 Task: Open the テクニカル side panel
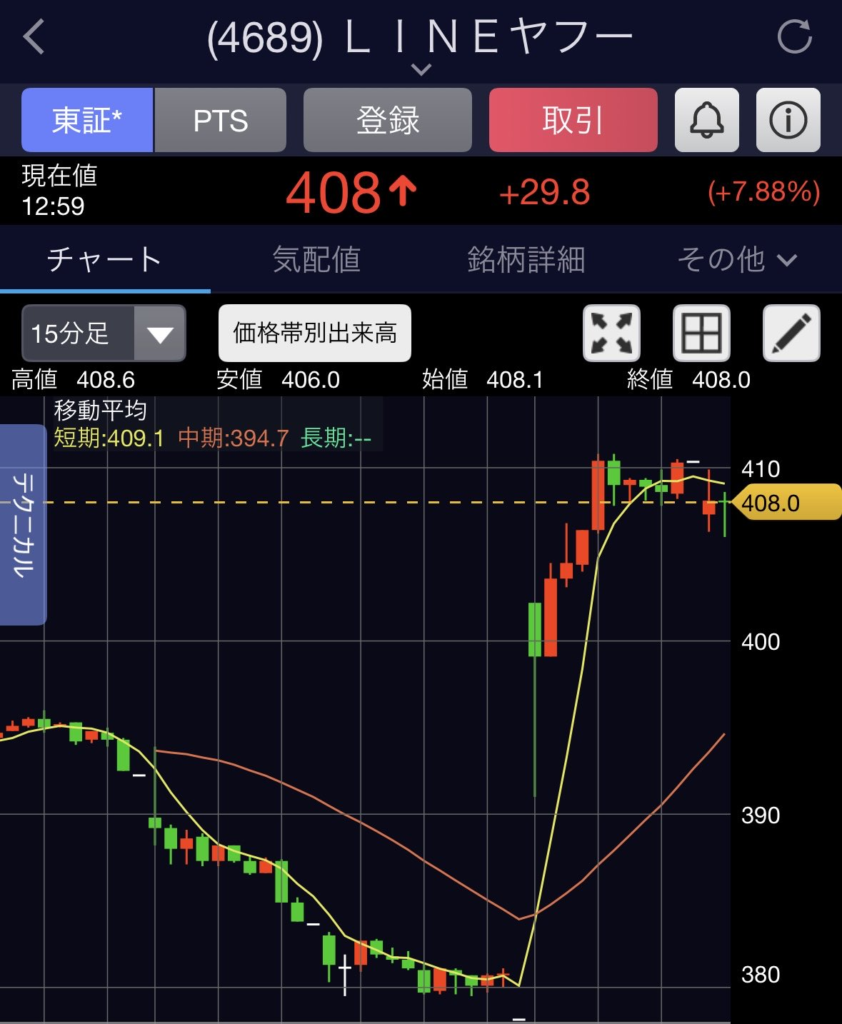point(22,524)
